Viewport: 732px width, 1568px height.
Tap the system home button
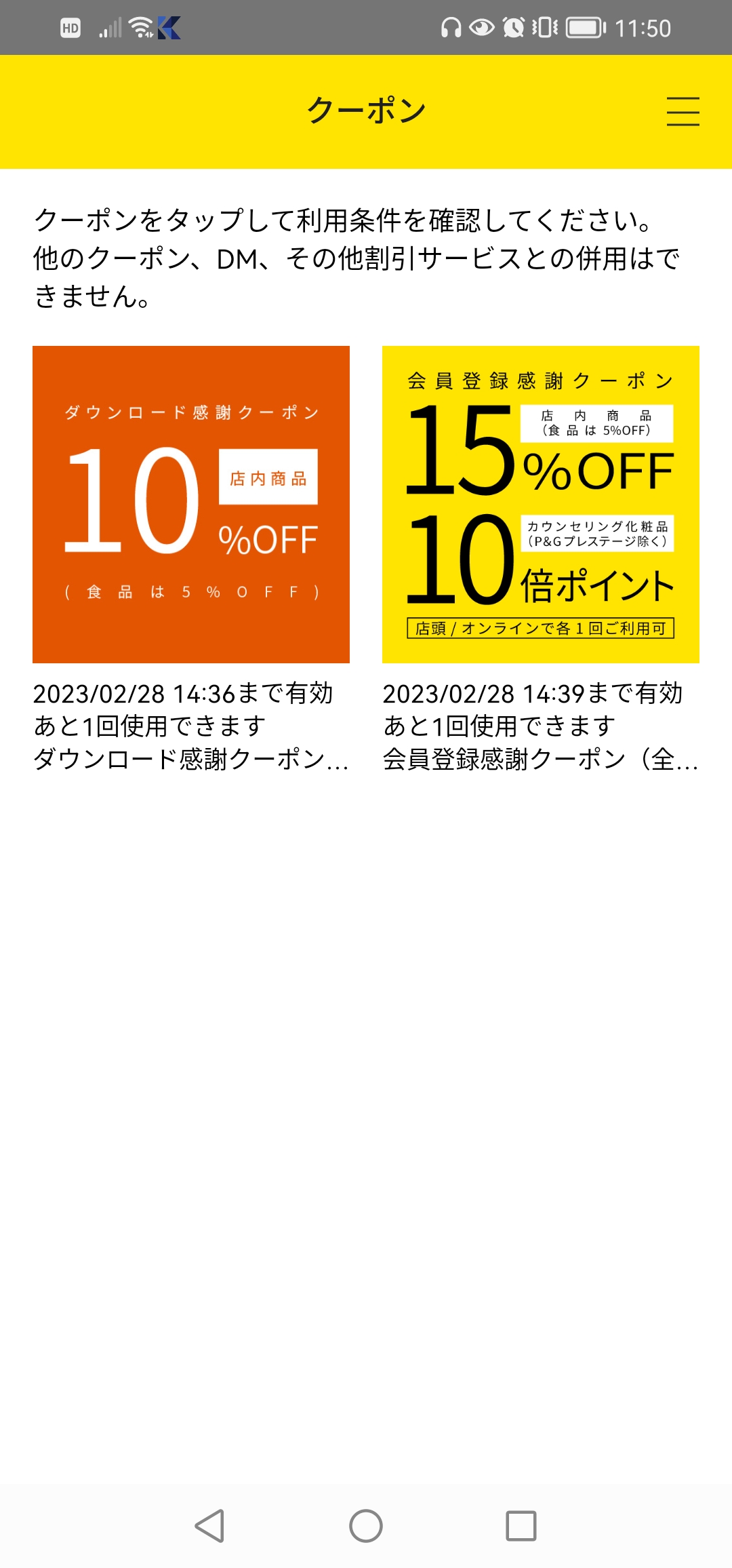click(x=366, y=1526)
